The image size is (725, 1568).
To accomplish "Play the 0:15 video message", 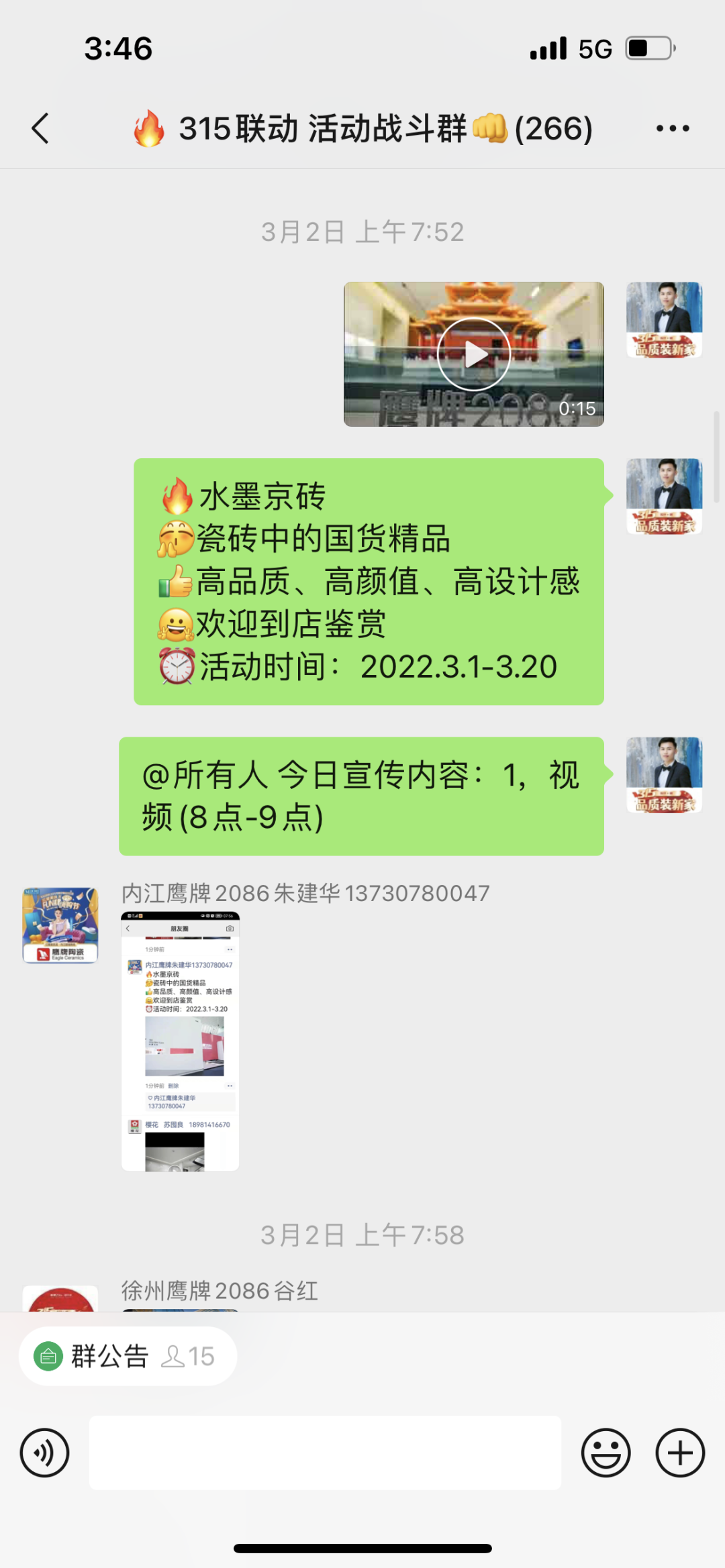I will (x=474, y=354).
